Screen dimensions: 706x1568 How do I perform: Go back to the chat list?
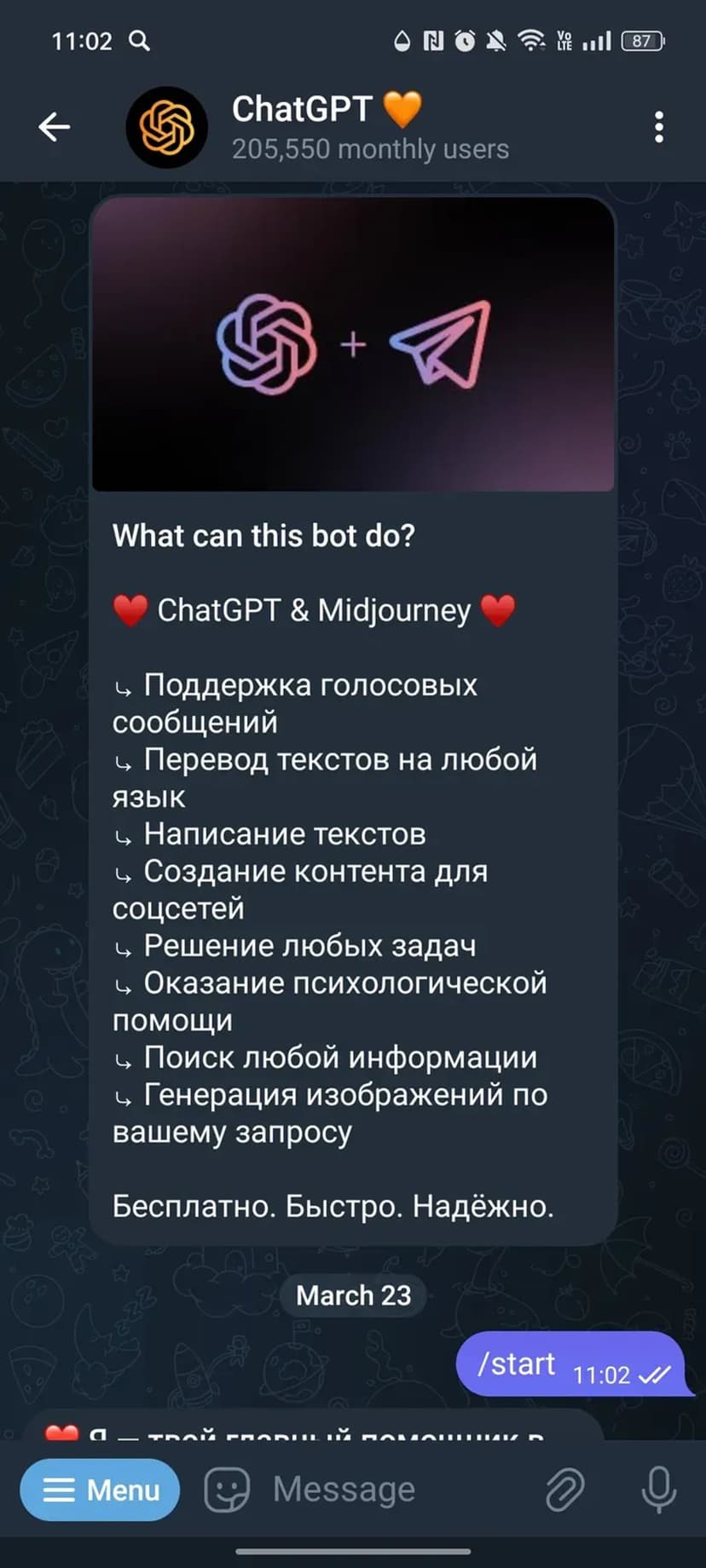point(54,127)
